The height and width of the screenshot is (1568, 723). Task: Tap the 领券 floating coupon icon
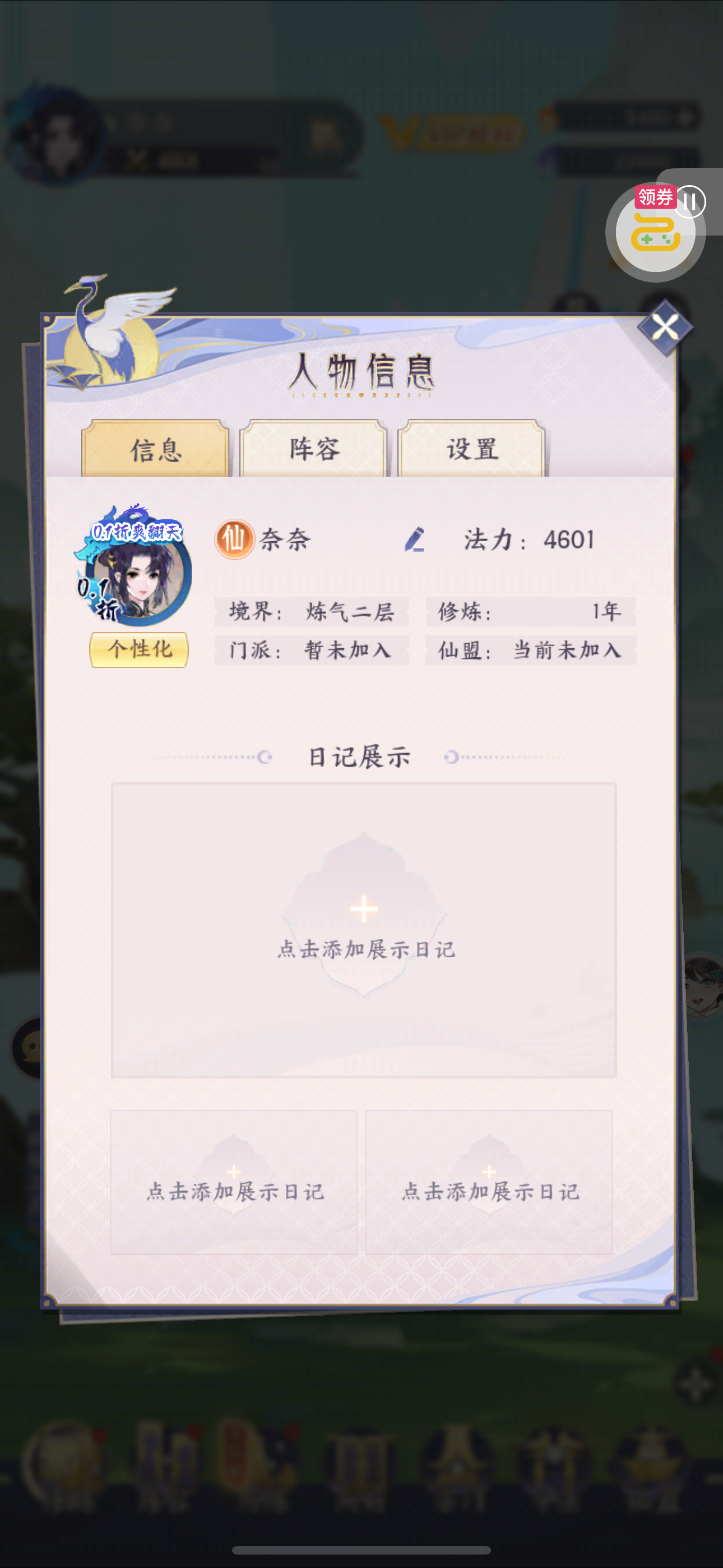(x=655, y=230)
